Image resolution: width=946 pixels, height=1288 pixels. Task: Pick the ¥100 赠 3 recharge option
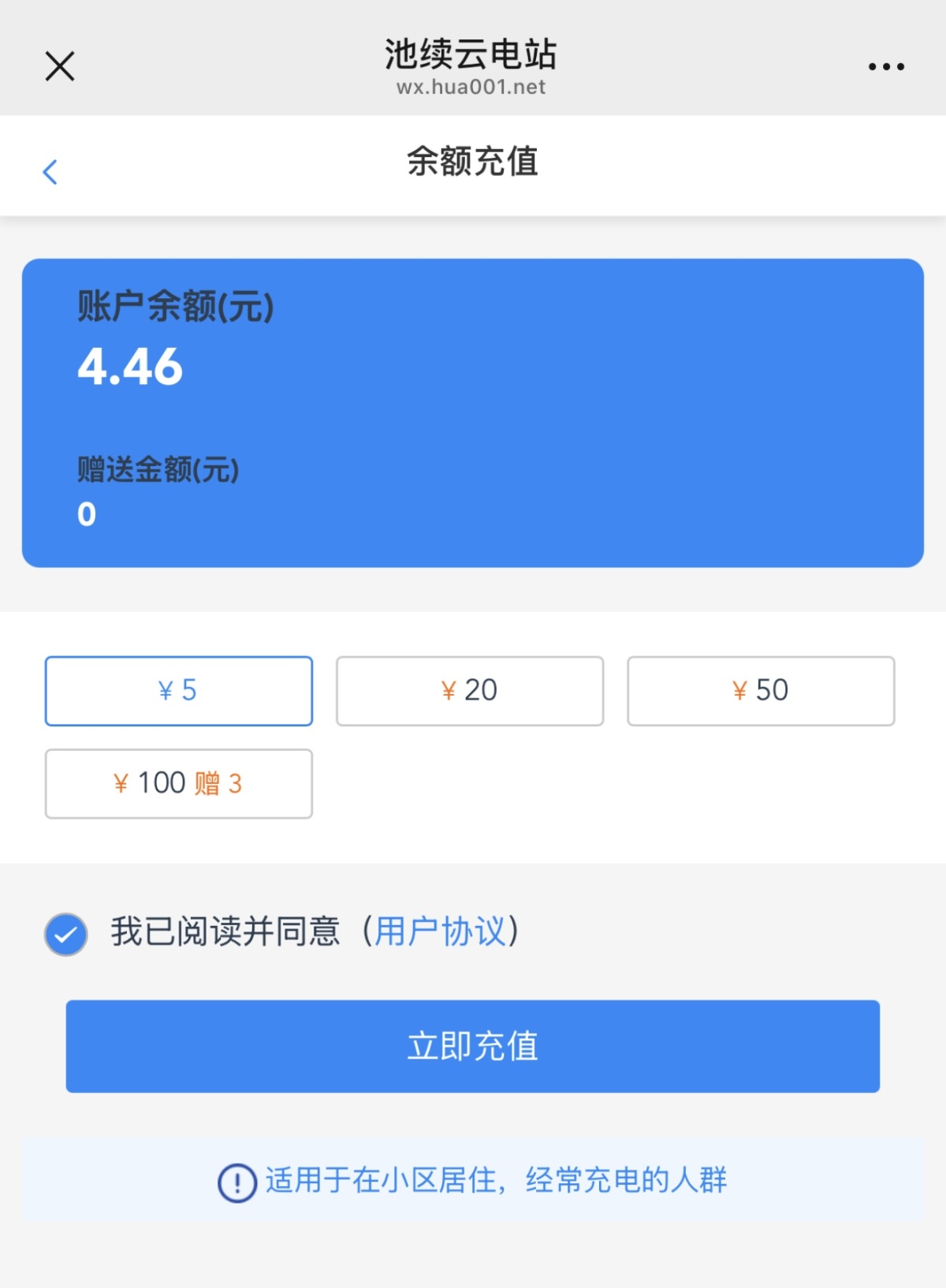tap(179, 784)
